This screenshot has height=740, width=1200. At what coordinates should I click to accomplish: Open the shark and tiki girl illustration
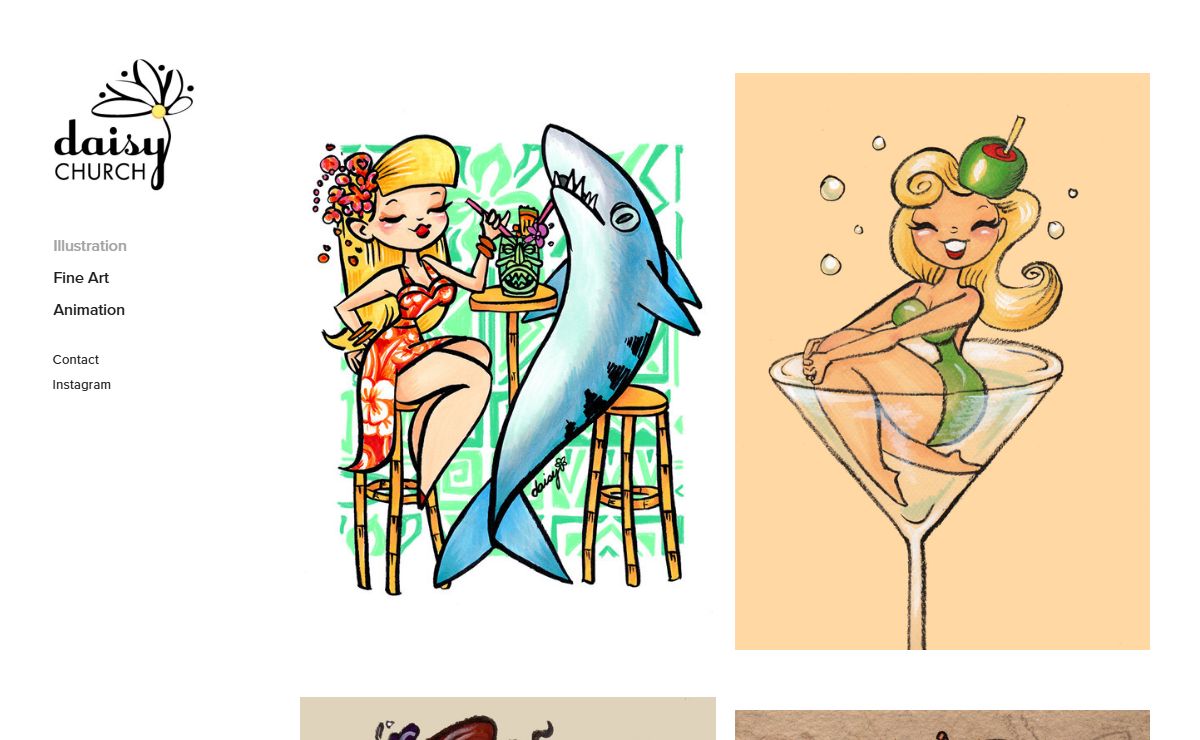[507, 362]
